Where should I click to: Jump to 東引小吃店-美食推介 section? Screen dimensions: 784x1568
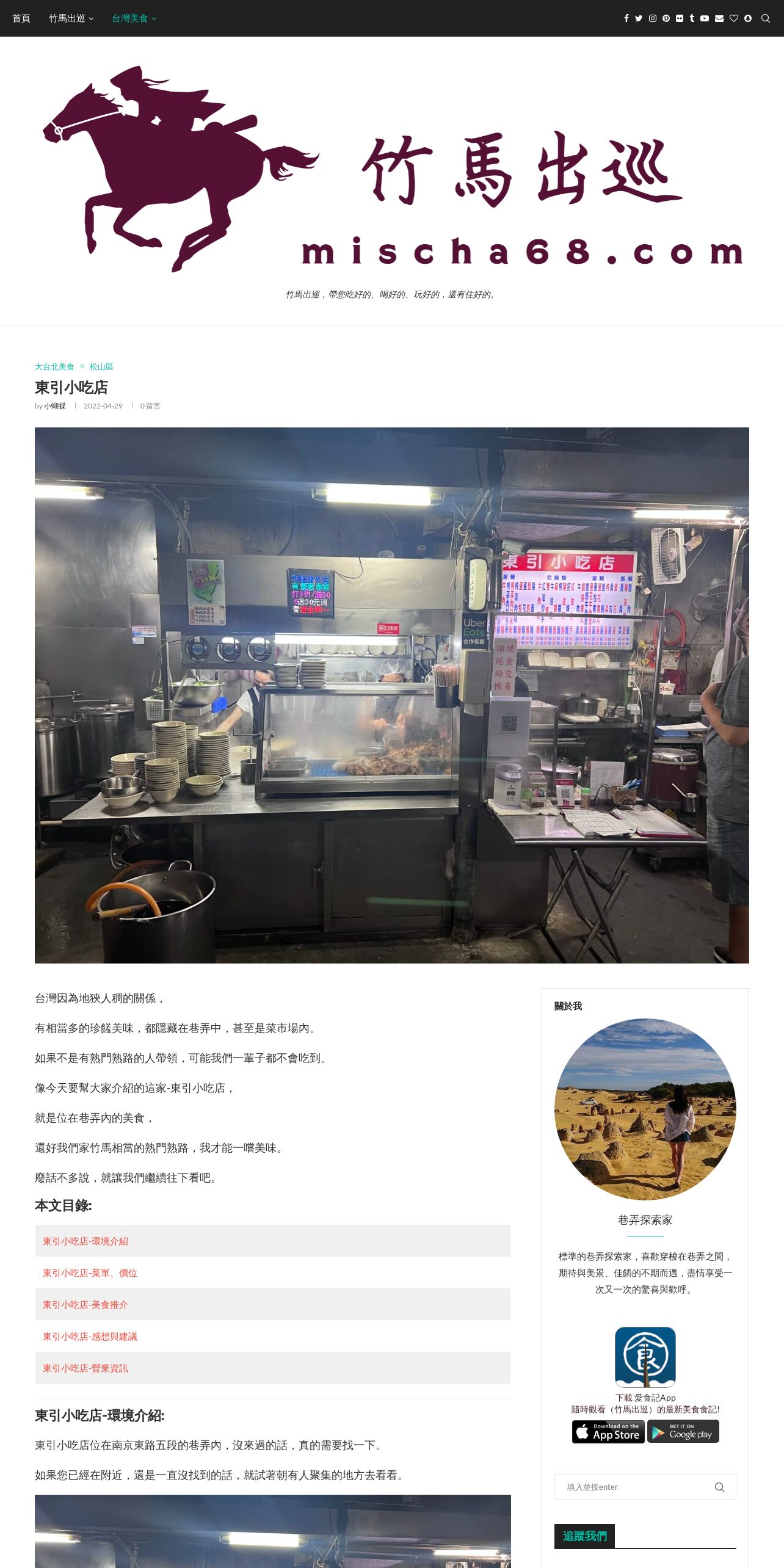tap(85, 1304)
